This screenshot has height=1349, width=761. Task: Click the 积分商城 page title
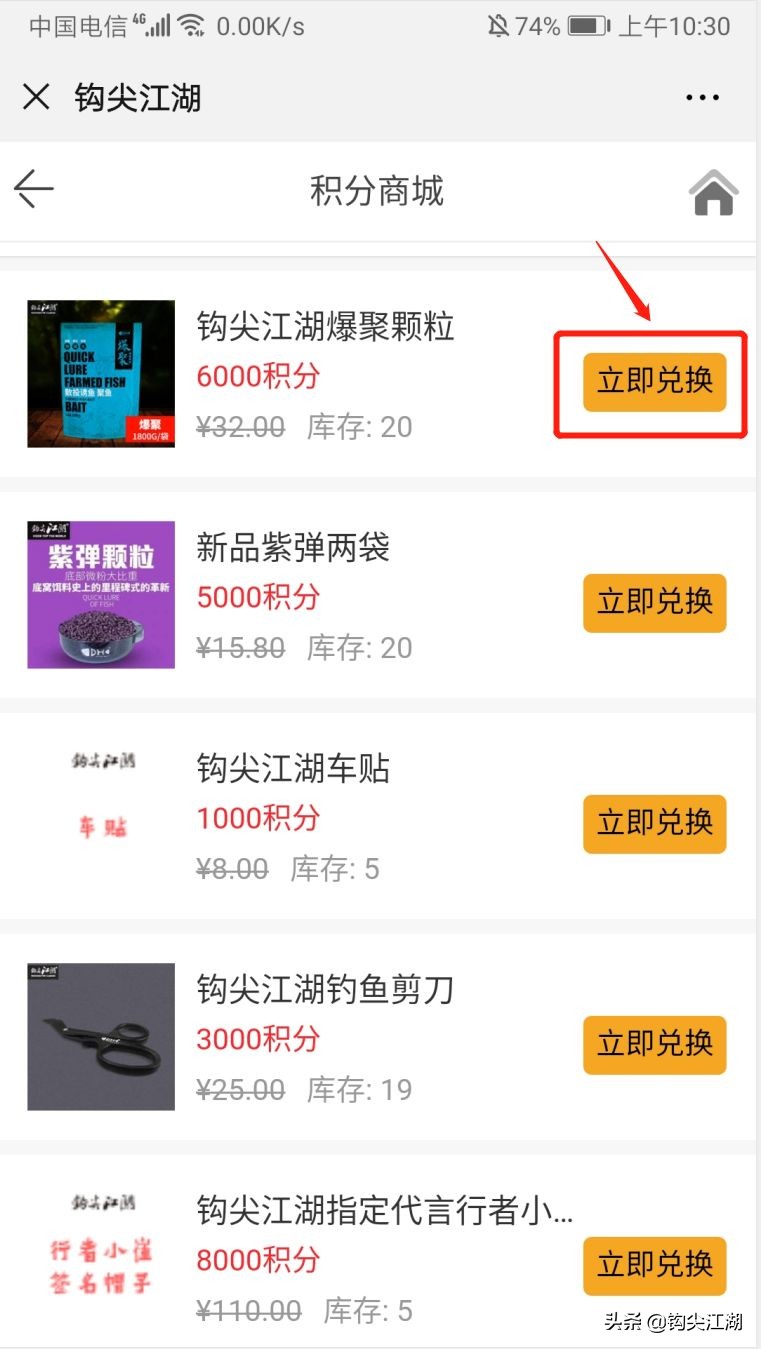(x=378, y=192)
